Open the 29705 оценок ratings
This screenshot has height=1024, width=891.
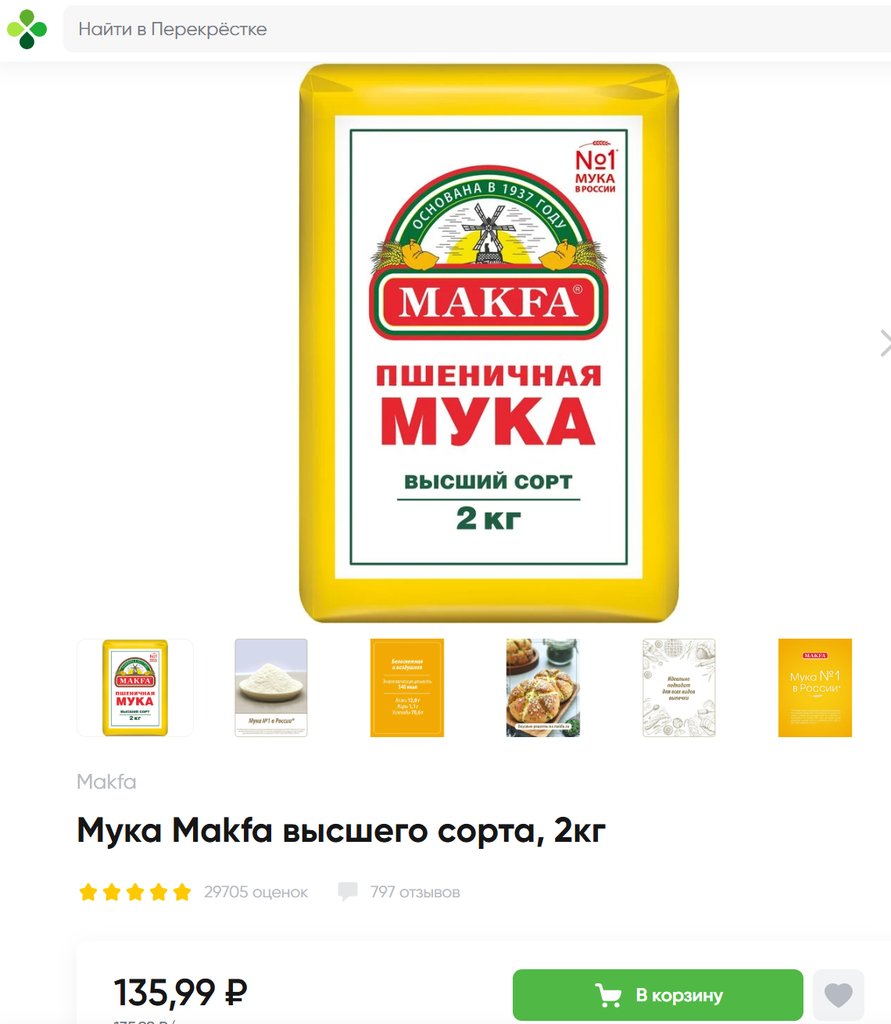[255, 892]
